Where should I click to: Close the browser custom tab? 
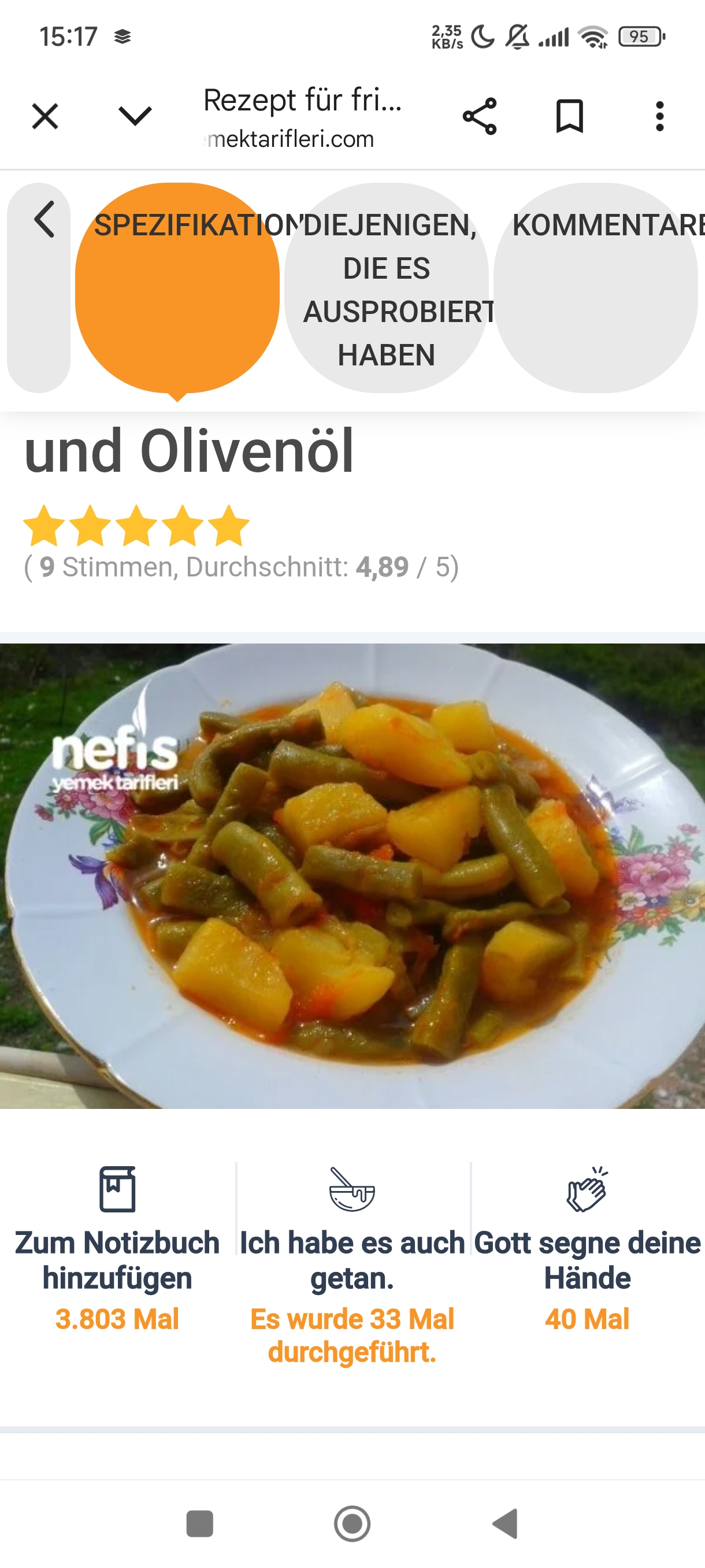(x=45, y=116)
